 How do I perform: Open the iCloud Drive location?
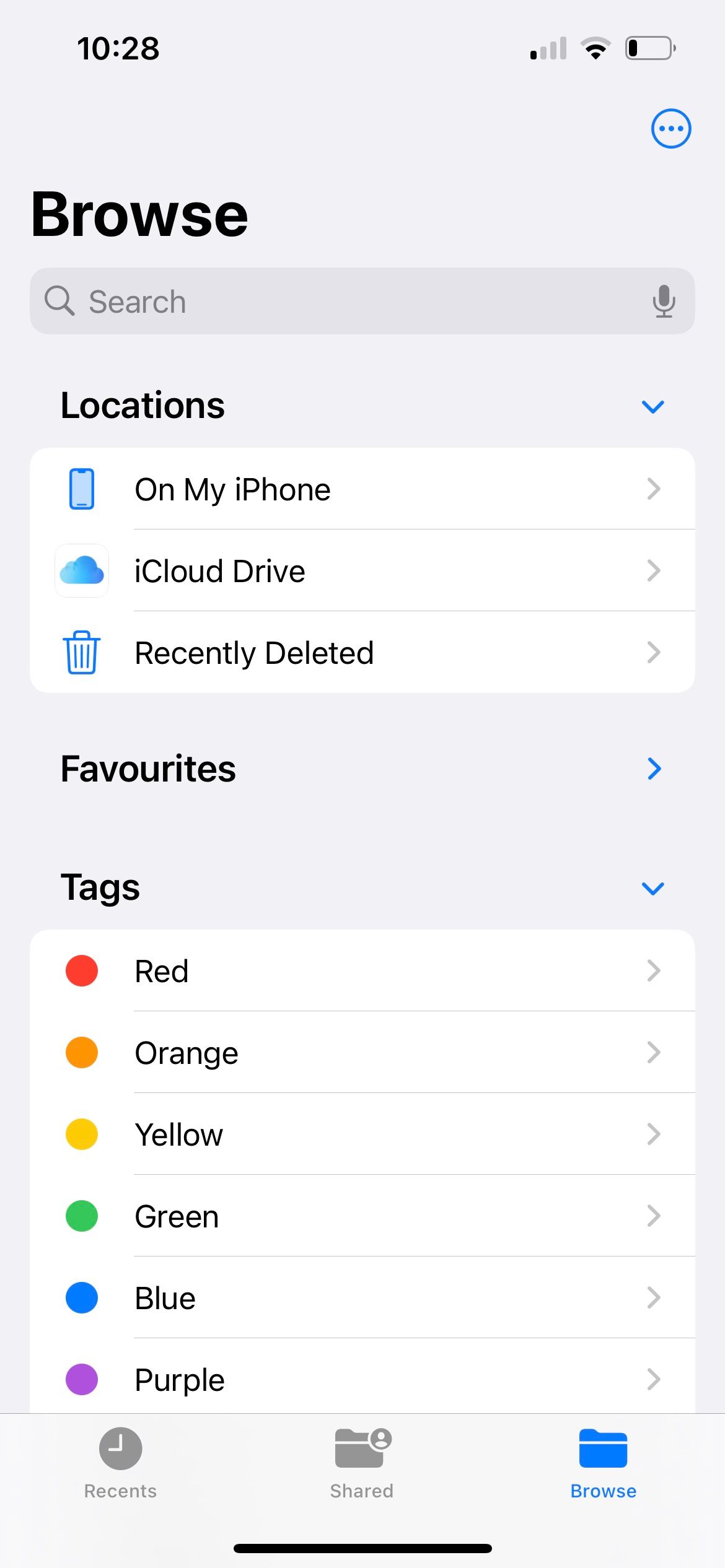tap(362, 571)
